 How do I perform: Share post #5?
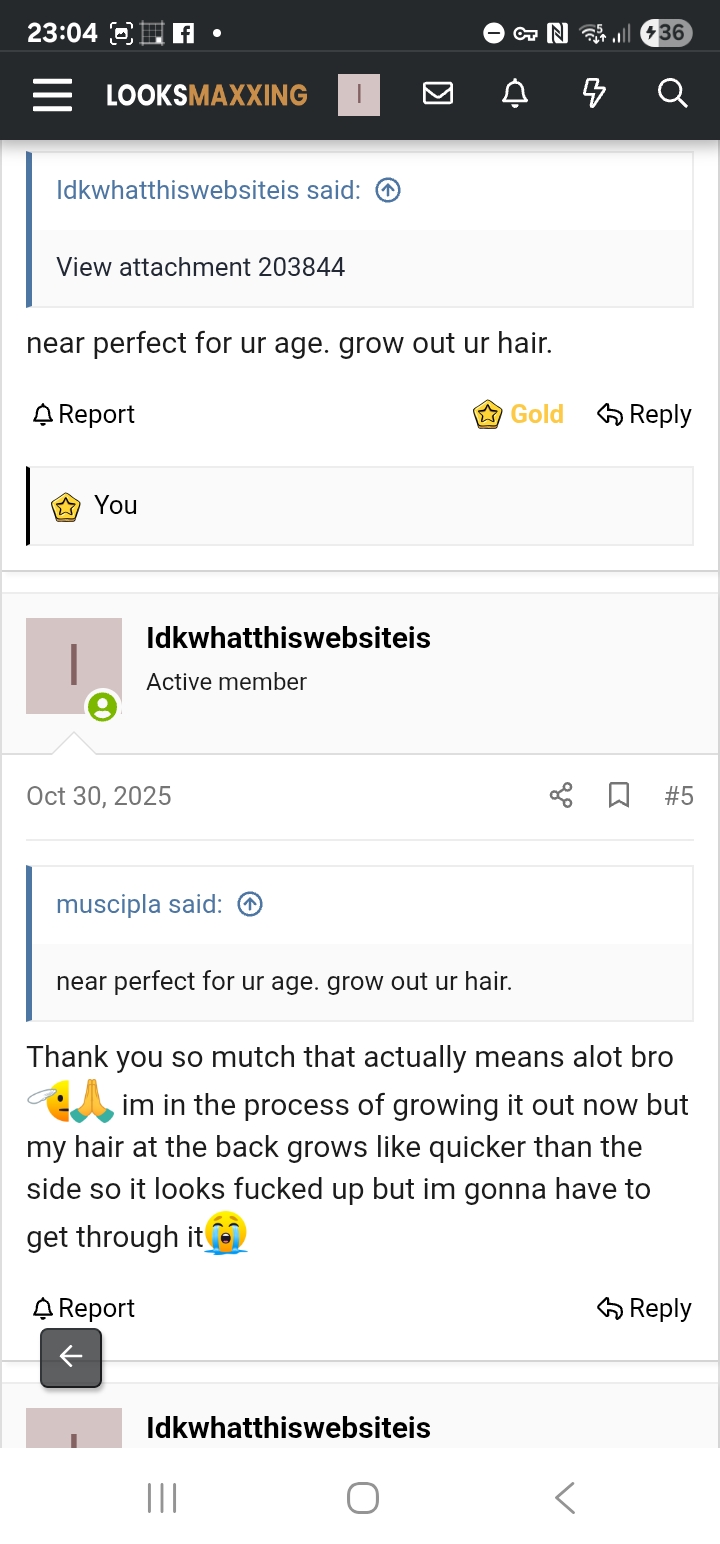[561, 796]
